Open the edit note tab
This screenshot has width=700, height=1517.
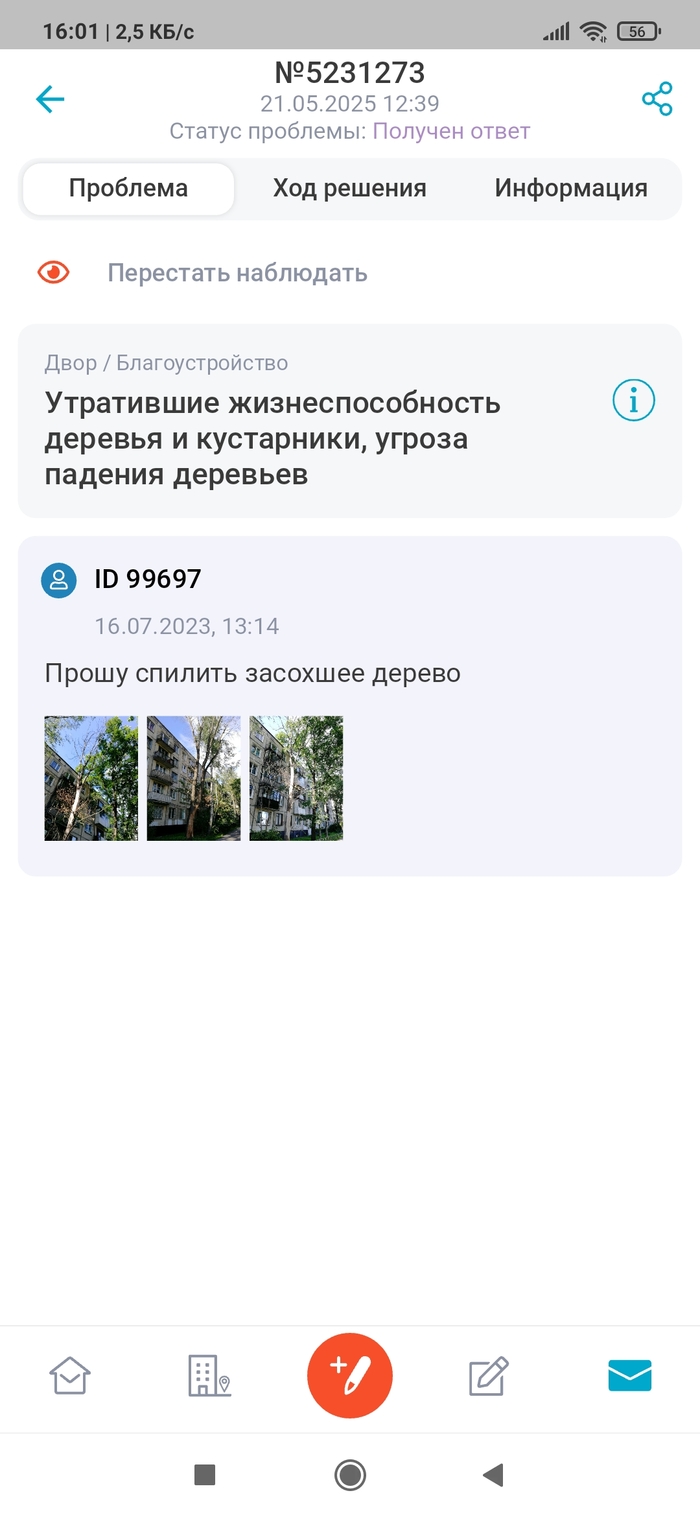point(489,1376)
